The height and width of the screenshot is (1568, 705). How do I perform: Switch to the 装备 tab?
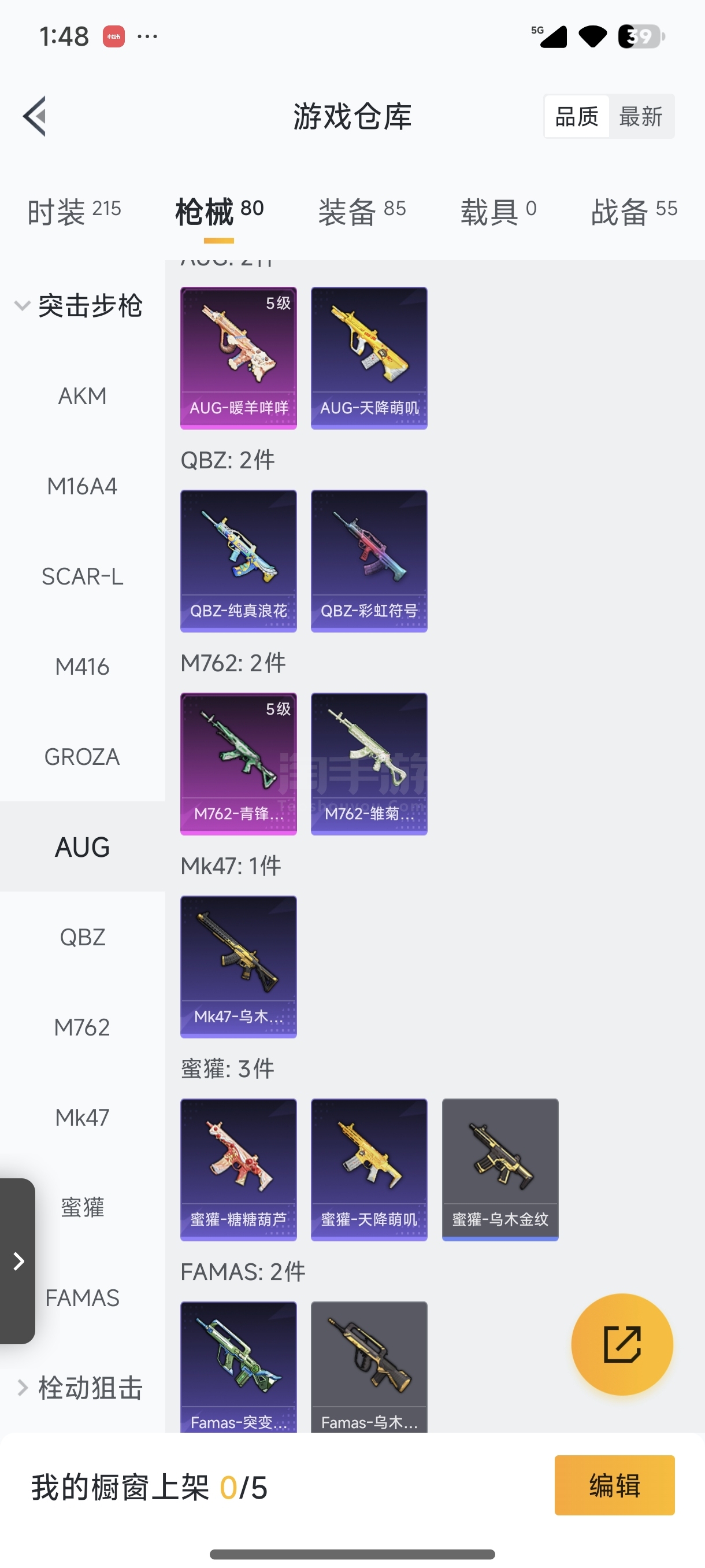click(362, 211)
